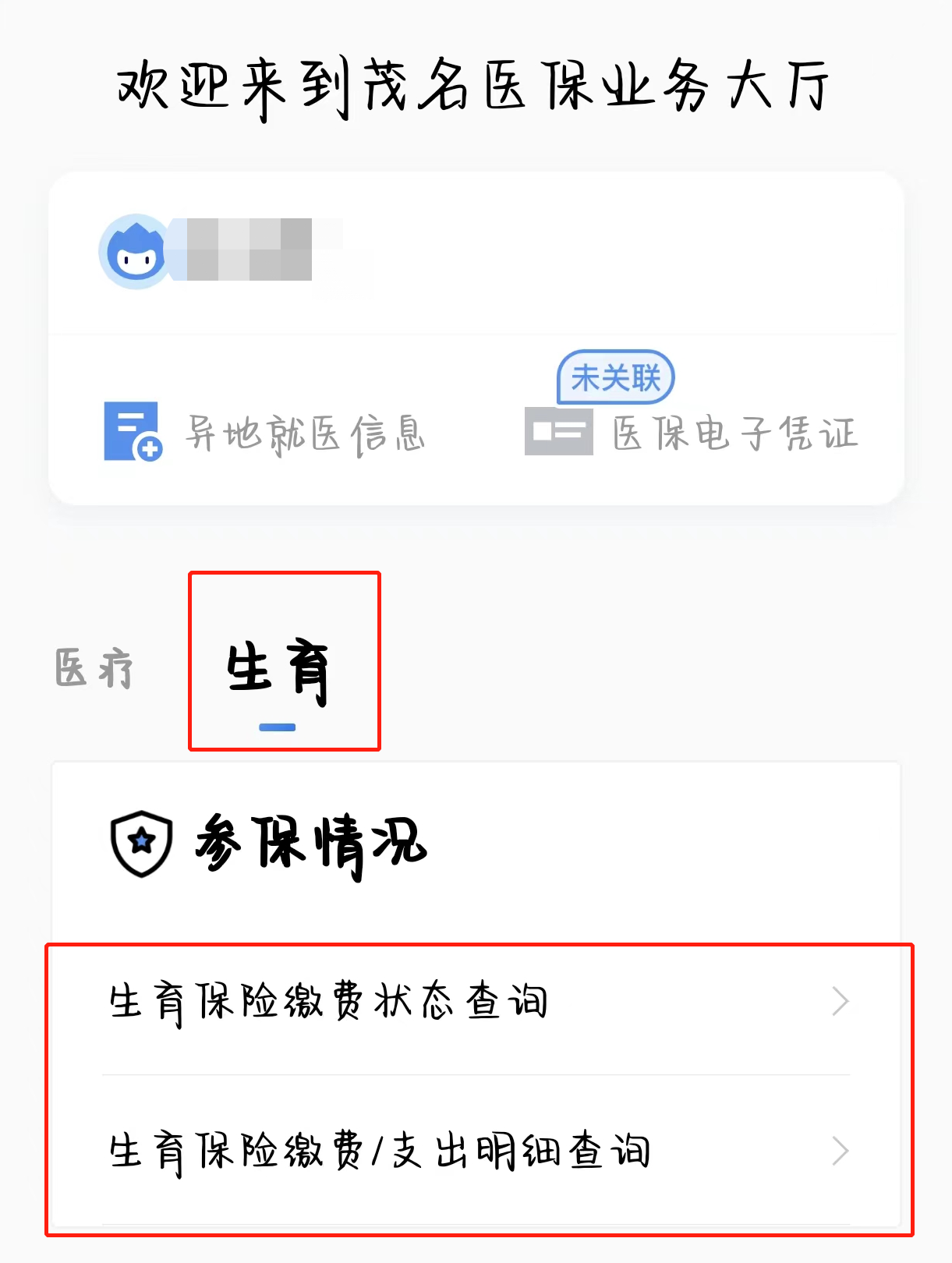
Task: Select the 生育 tab
Action: click(x=278, y=671)
